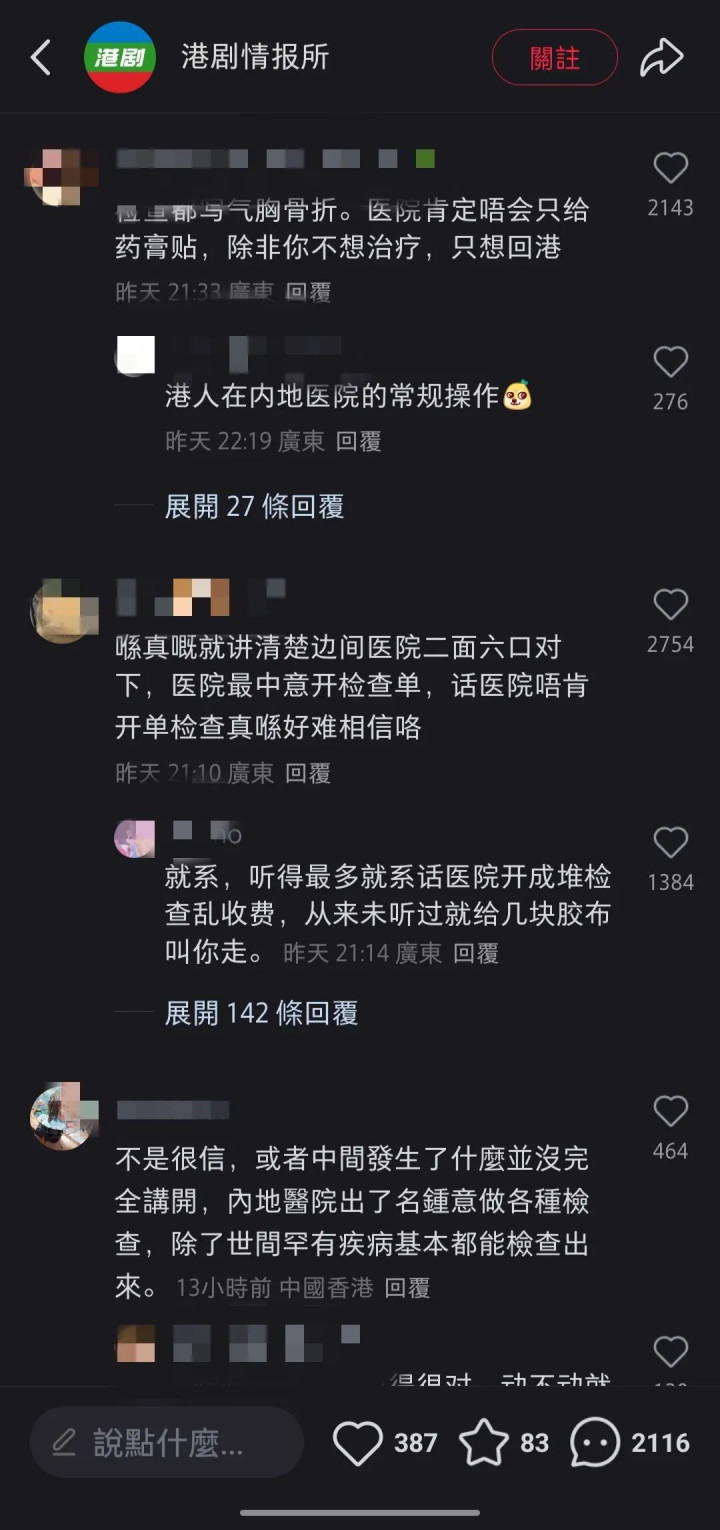Image resolution: width=720 pixels, height=1530 pixels.
Task: Follow 港剧情报所 with the 關註 button
Action: click(555, 58)
